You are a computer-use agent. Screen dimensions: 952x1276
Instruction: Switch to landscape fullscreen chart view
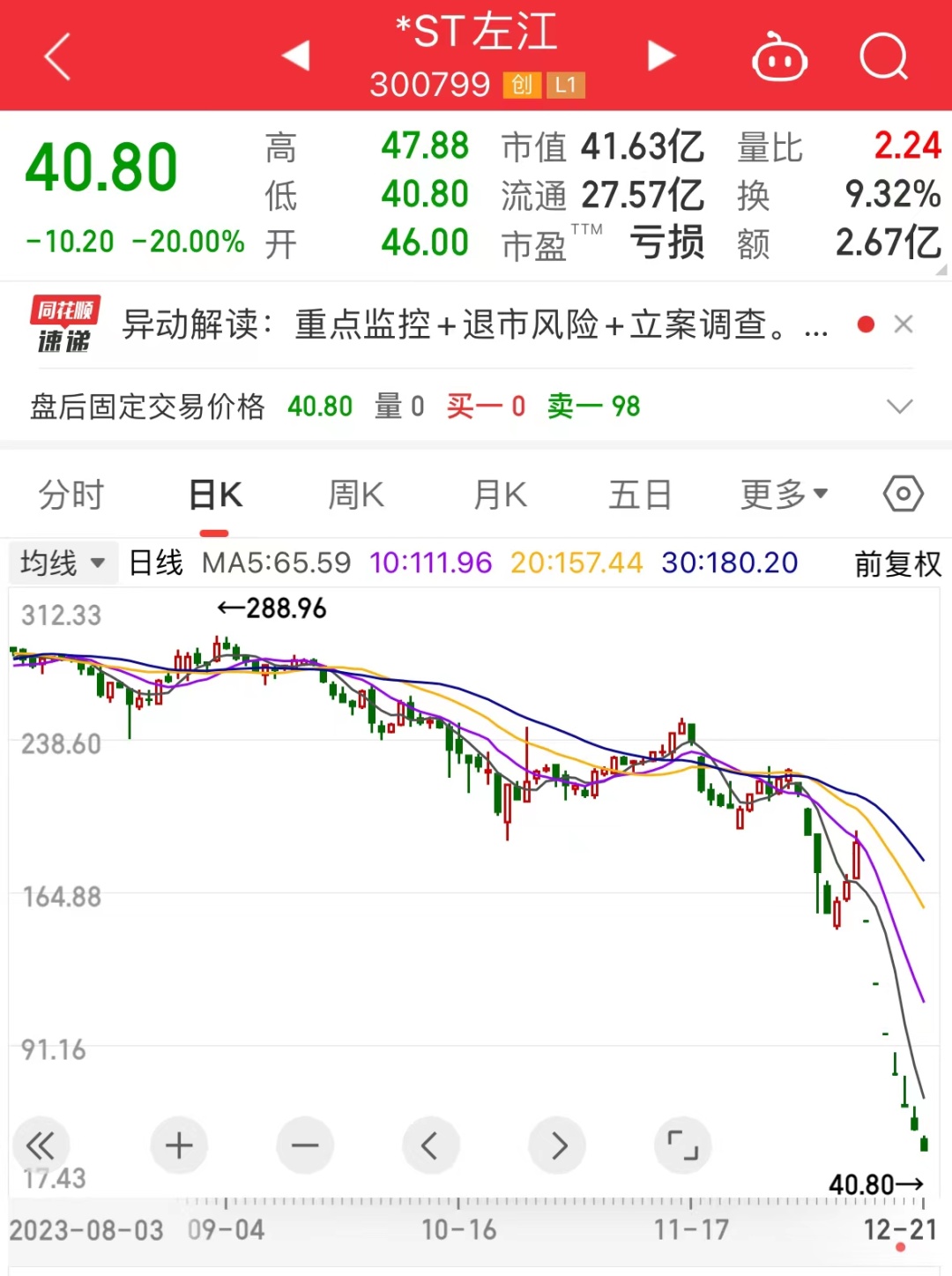click(x=682, y=1145)
